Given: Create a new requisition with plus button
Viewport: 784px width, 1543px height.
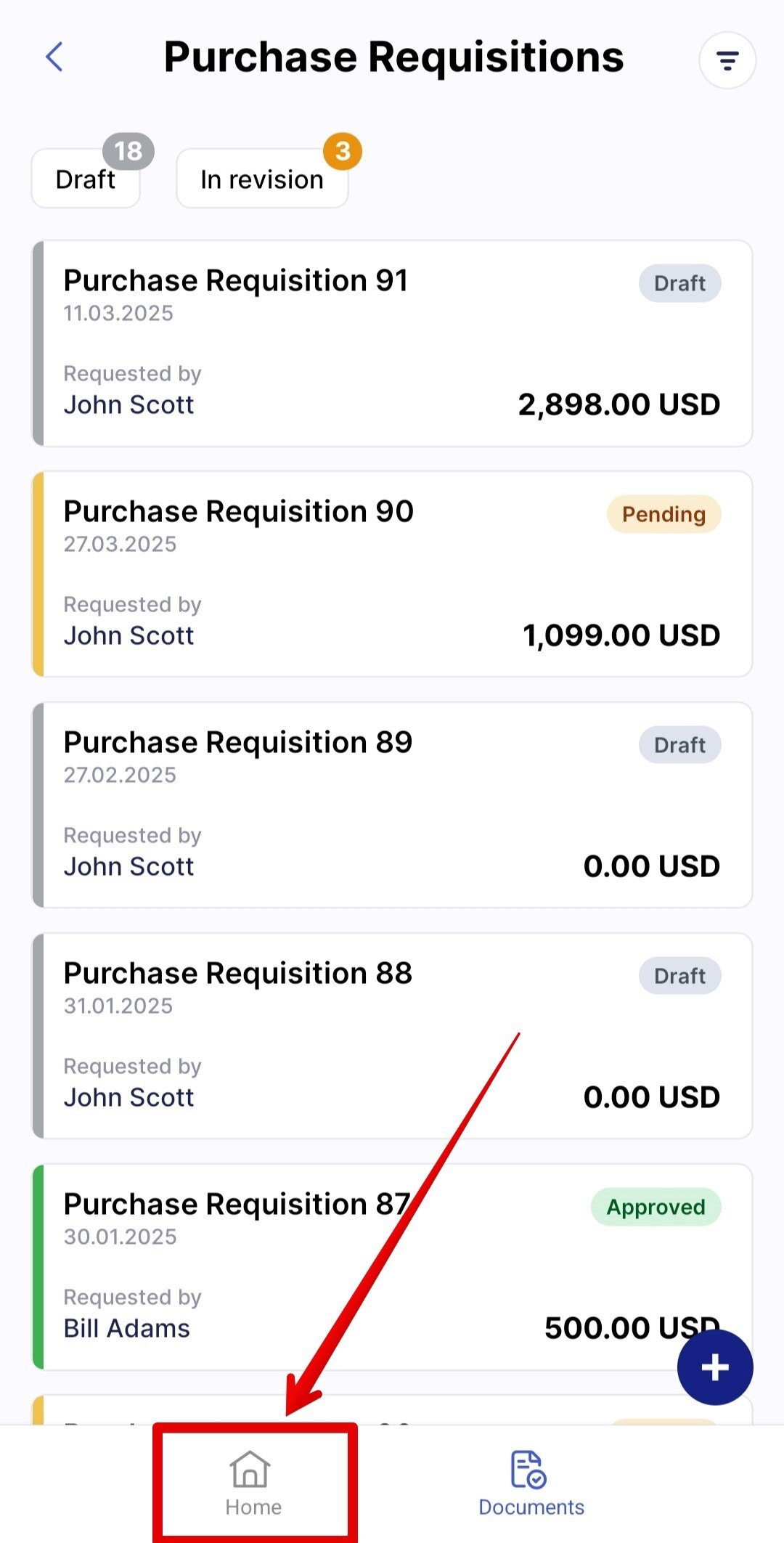Looking at the screenshot, I should tap(715, 1367).
